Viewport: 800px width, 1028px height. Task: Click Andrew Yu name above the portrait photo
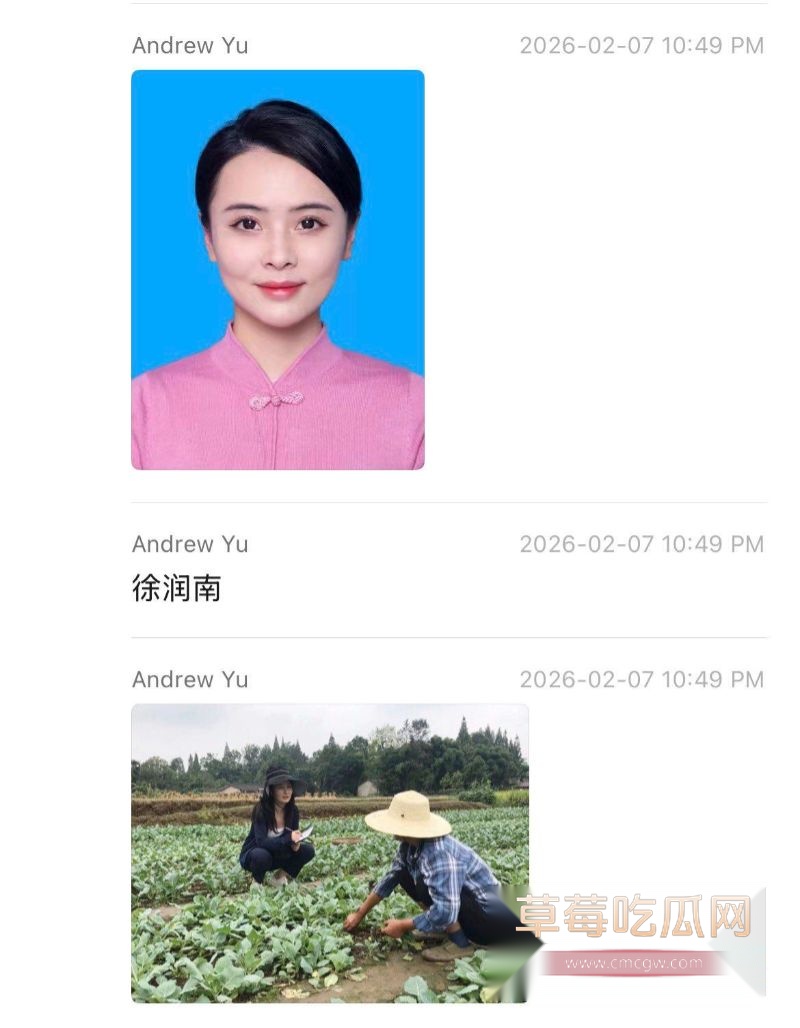click(x=189, y=45)
